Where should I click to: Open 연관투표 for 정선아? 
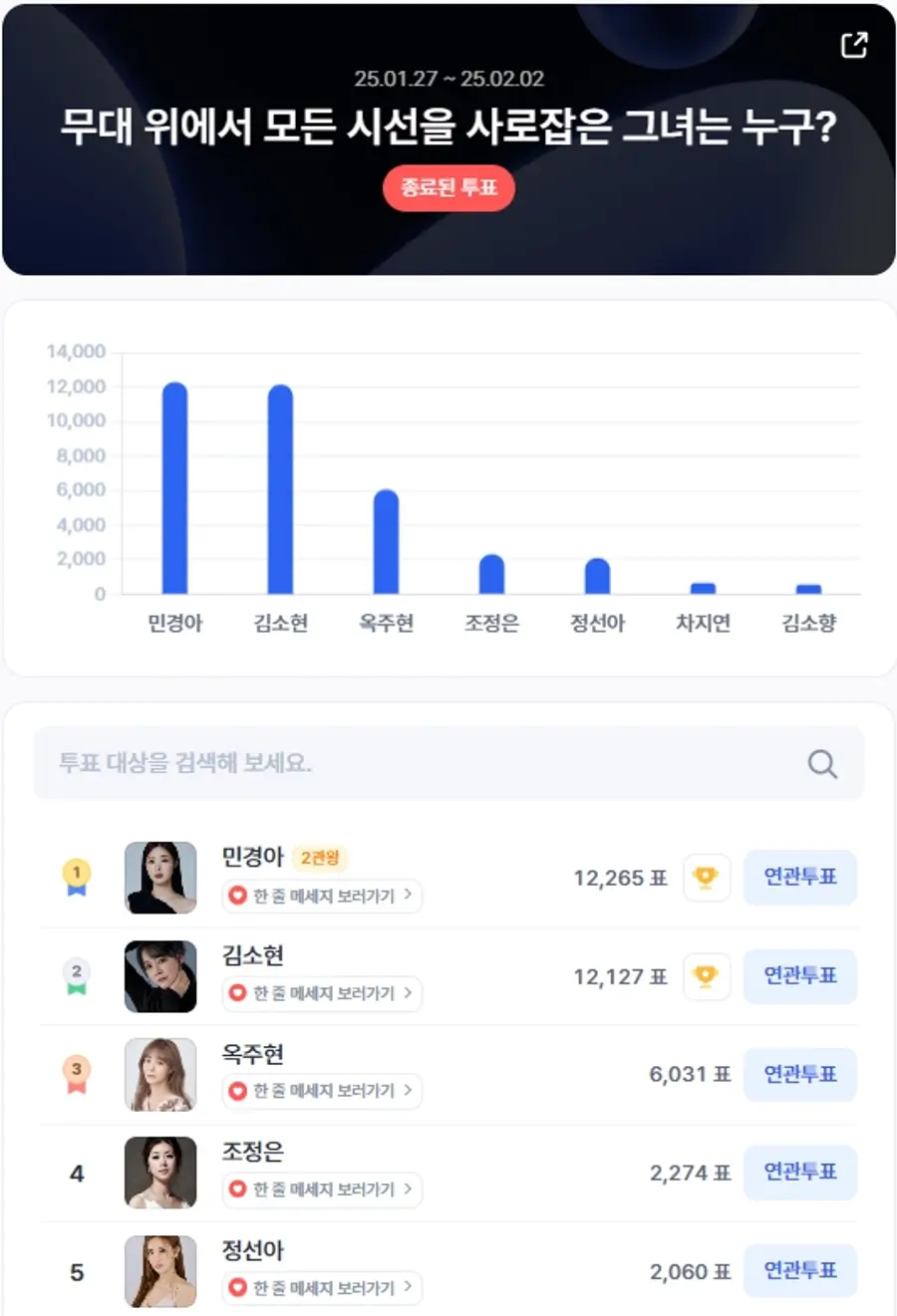coord(799,1271)
